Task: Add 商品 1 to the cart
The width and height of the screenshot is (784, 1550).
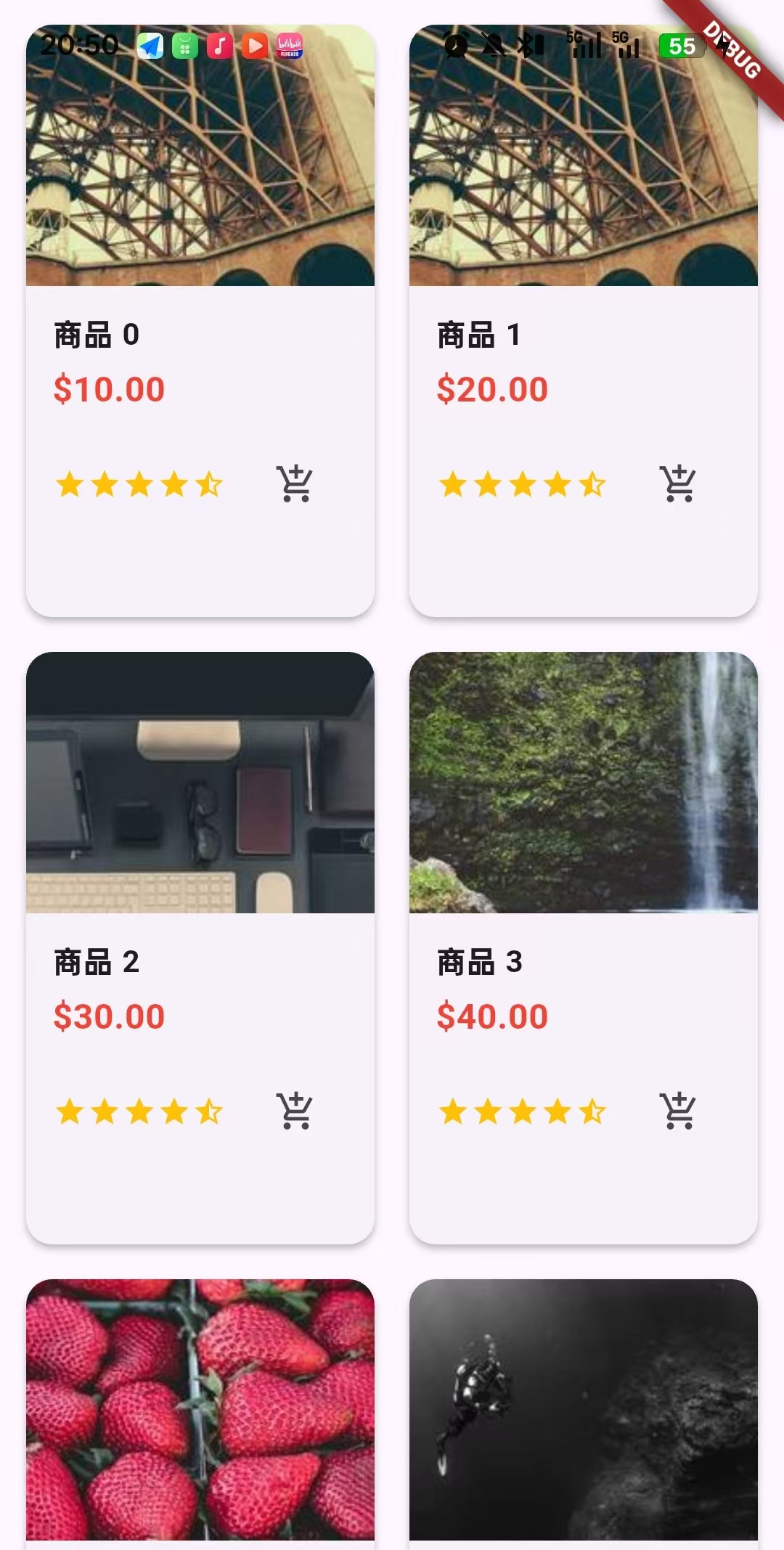Action: [x=677, y=484]
